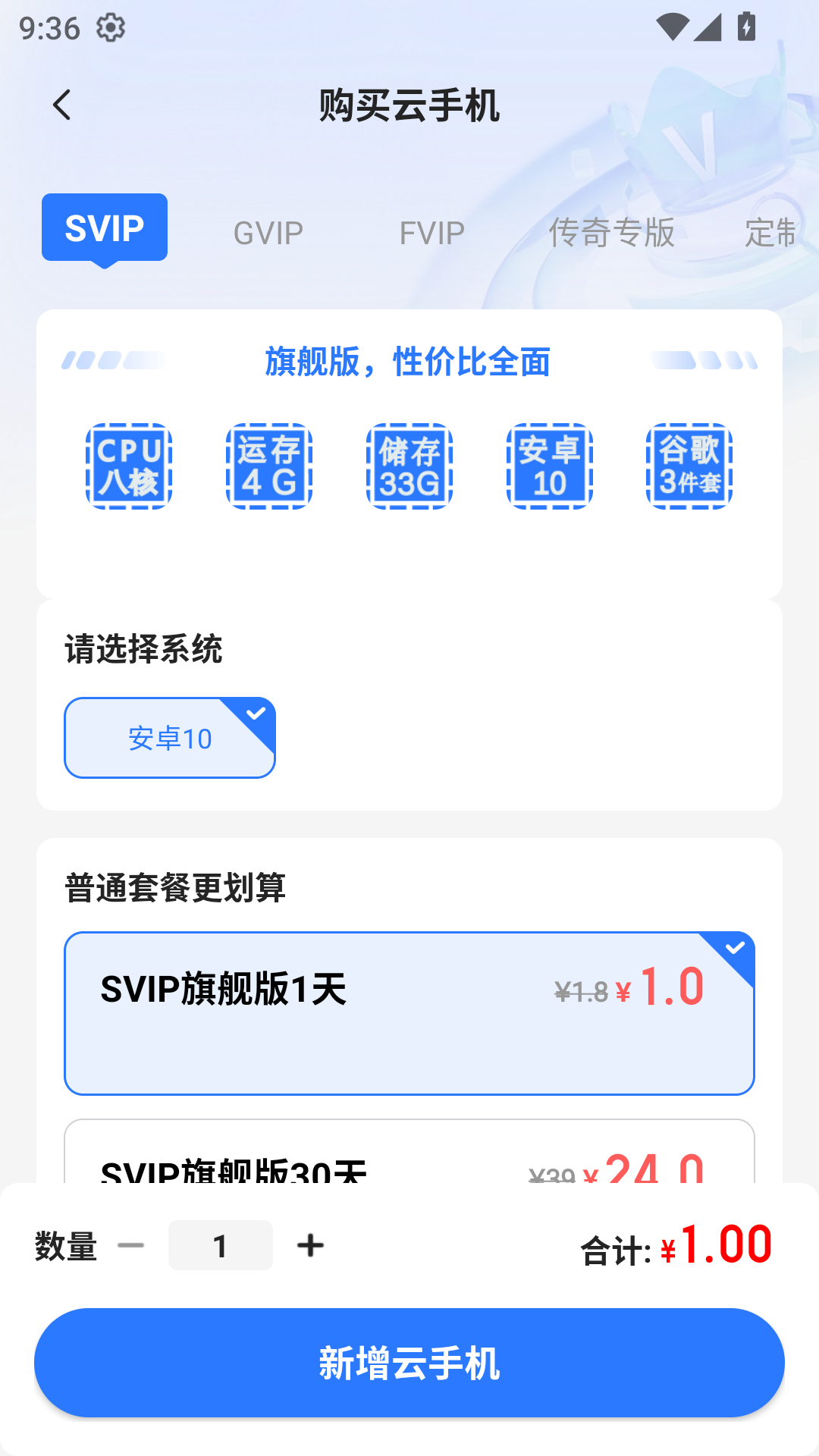Click the quantity input field showing 1
Image resolution: width=819 pixels, height=1456 pixels.
[221, 1244]
